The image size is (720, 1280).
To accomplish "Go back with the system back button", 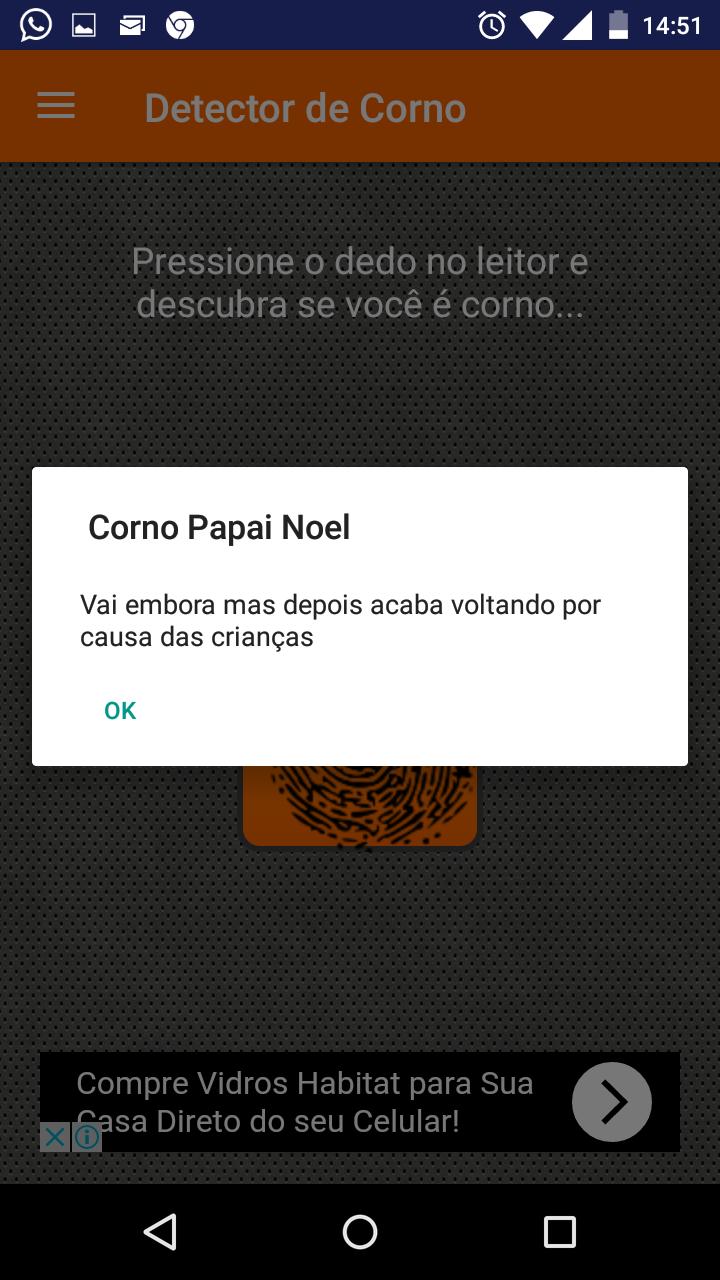I will 160,1232.
